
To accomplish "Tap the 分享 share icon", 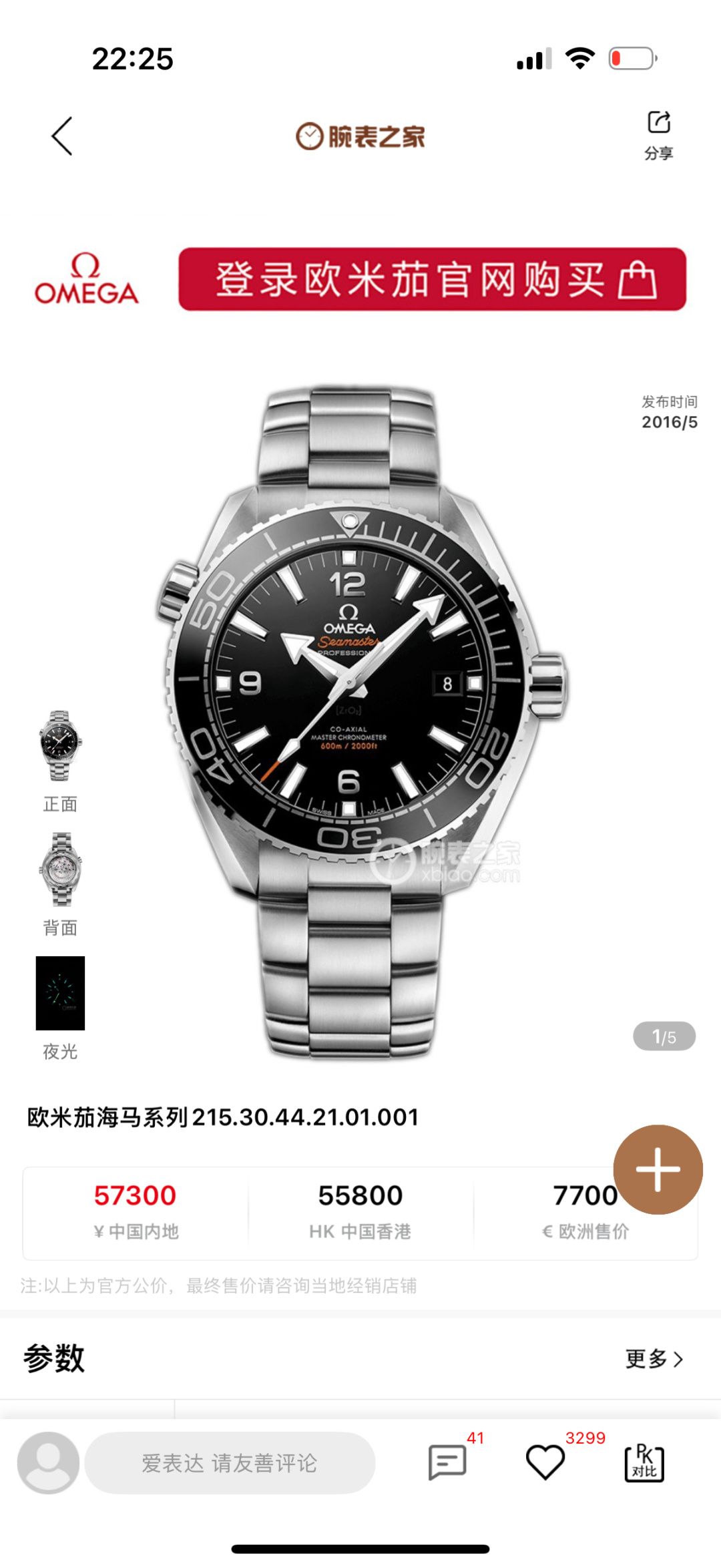I will pyautogui.click(x=658, y=136).
